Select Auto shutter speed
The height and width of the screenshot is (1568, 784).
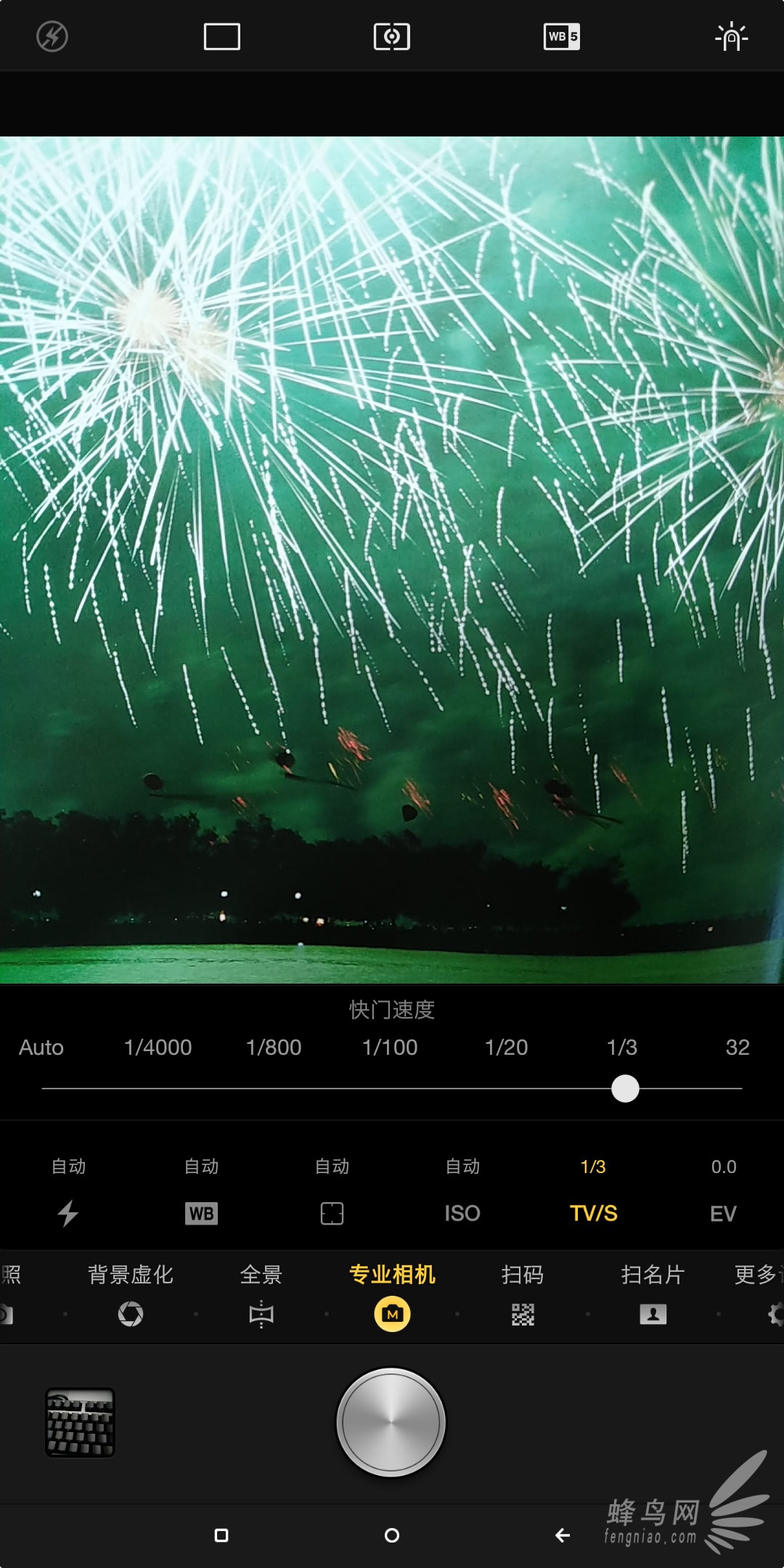point(41,1048)
